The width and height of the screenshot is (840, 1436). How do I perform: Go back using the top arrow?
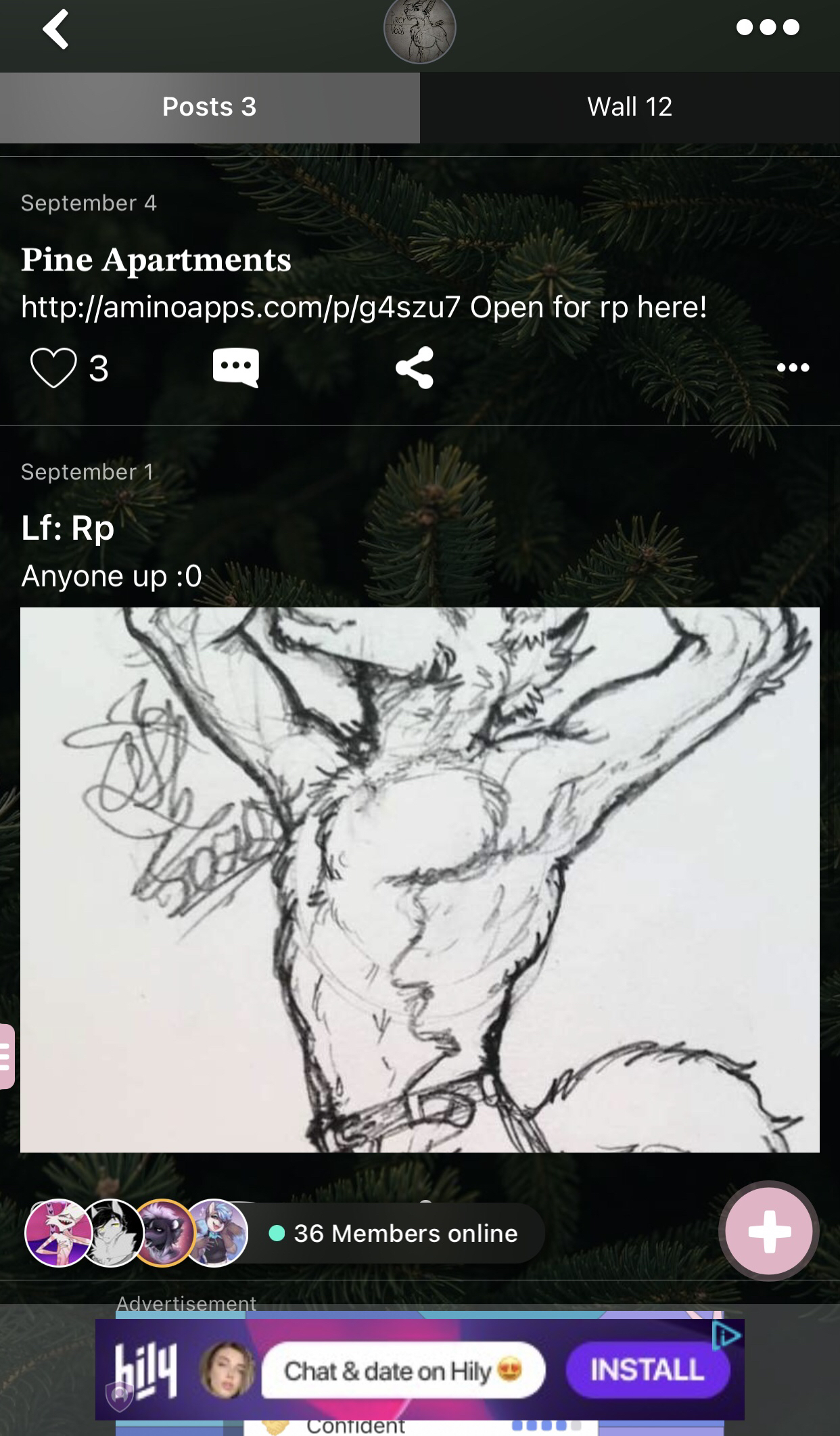(x=55, y=29)
